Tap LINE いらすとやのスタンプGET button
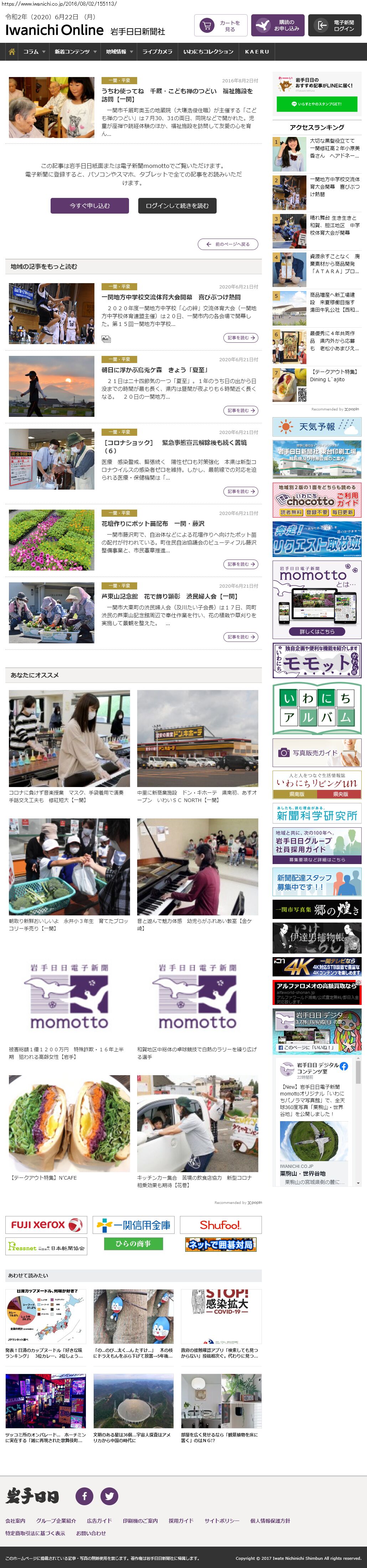This screenshot has height=1568, width=367. point(316,104)
